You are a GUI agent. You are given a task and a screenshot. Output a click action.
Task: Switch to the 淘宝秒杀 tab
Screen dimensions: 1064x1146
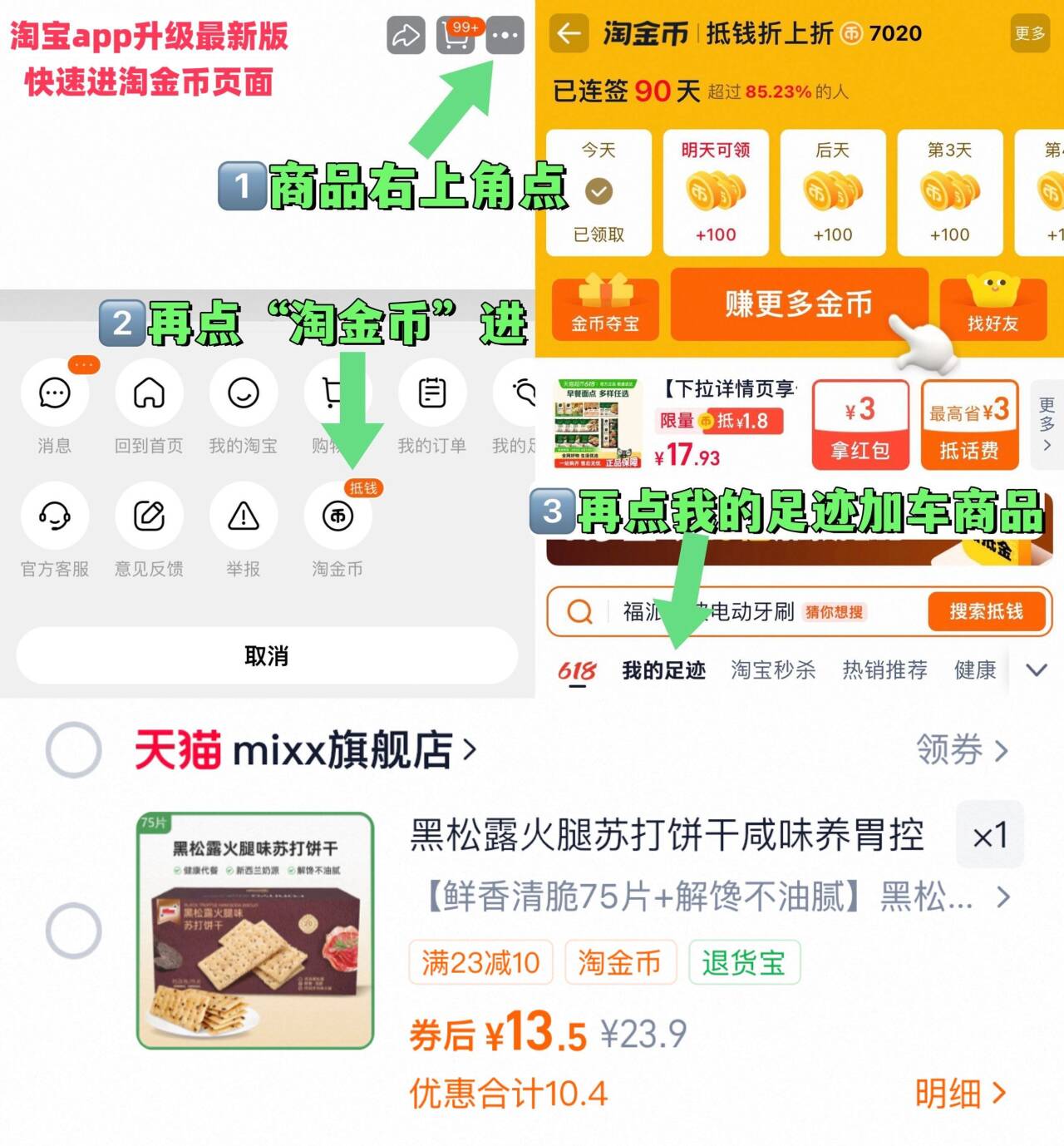pyautogui.click(x=774, y=669)
